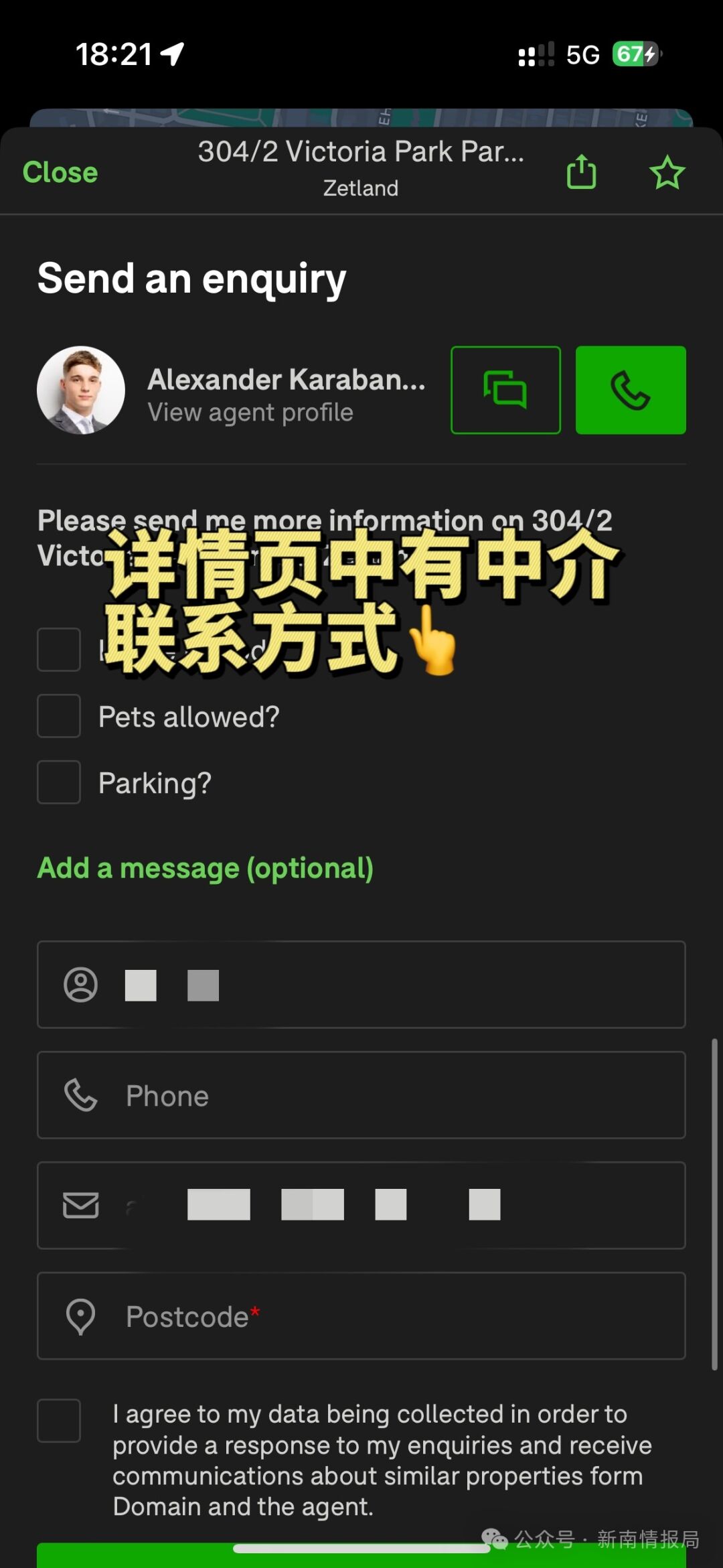This screenshot has width=723, height=1568.
Task: Agree to data collection checkbox
Action: [59, 1420]
